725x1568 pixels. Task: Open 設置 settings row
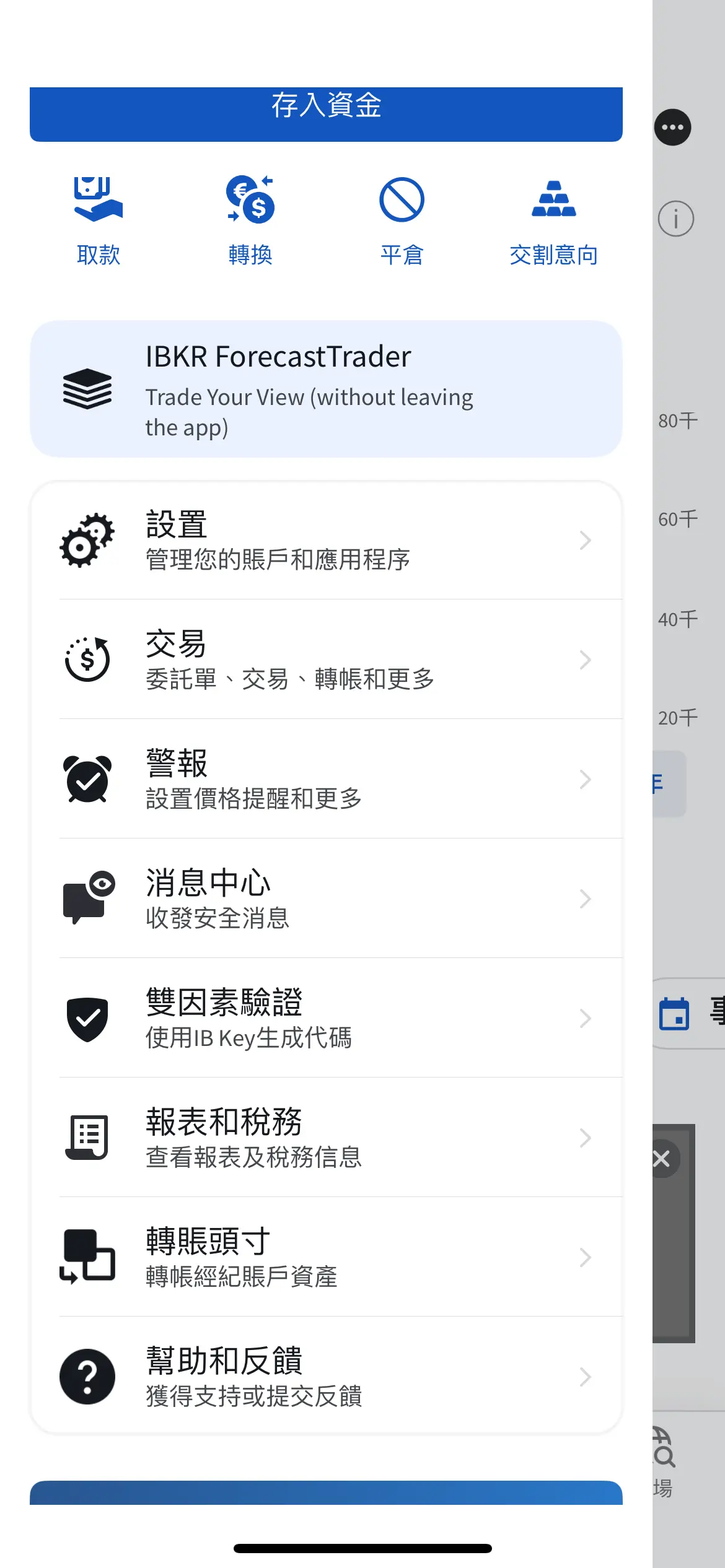point(326,540)
